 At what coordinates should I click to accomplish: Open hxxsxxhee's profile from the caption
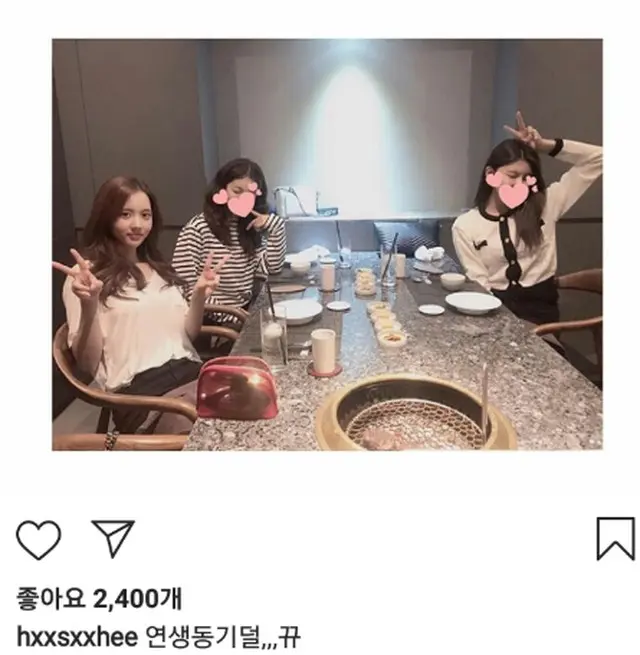76,633
